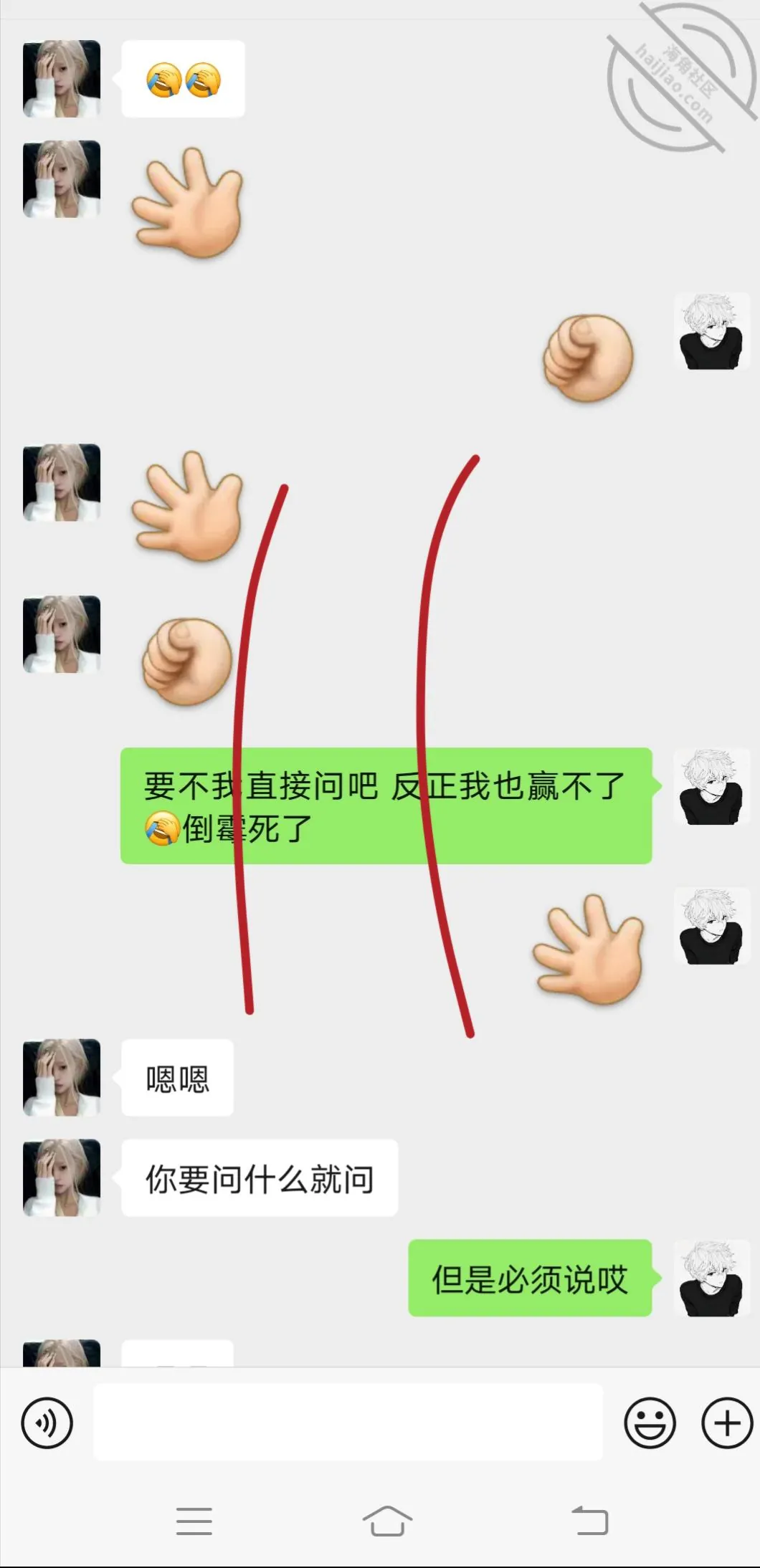Tap the system back button
This screenshot has height=1568, width=760.
pyautogui.click(x=590, y=1520)
